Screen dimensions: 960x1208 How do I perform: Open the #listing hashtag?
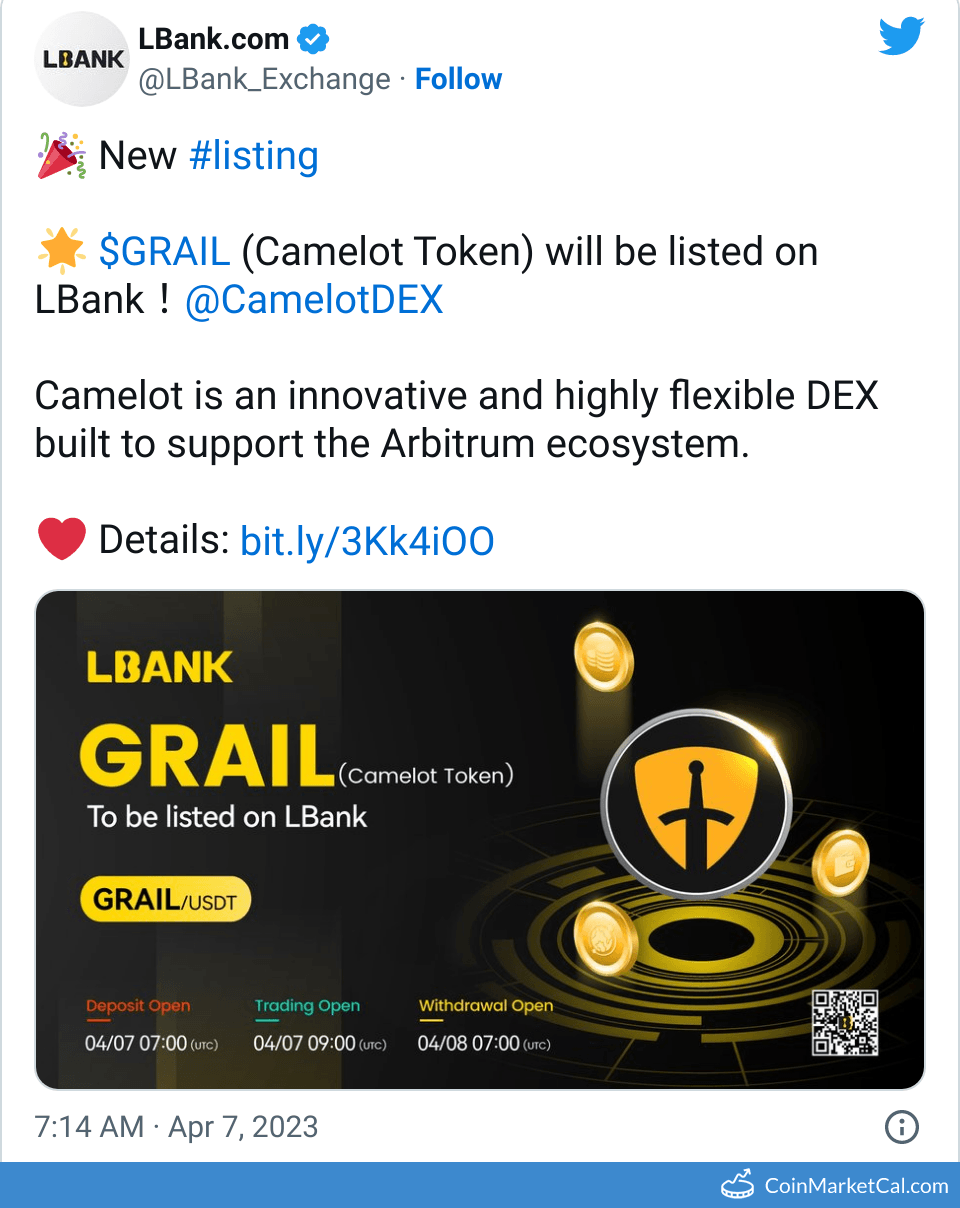(x=253, y=156)
